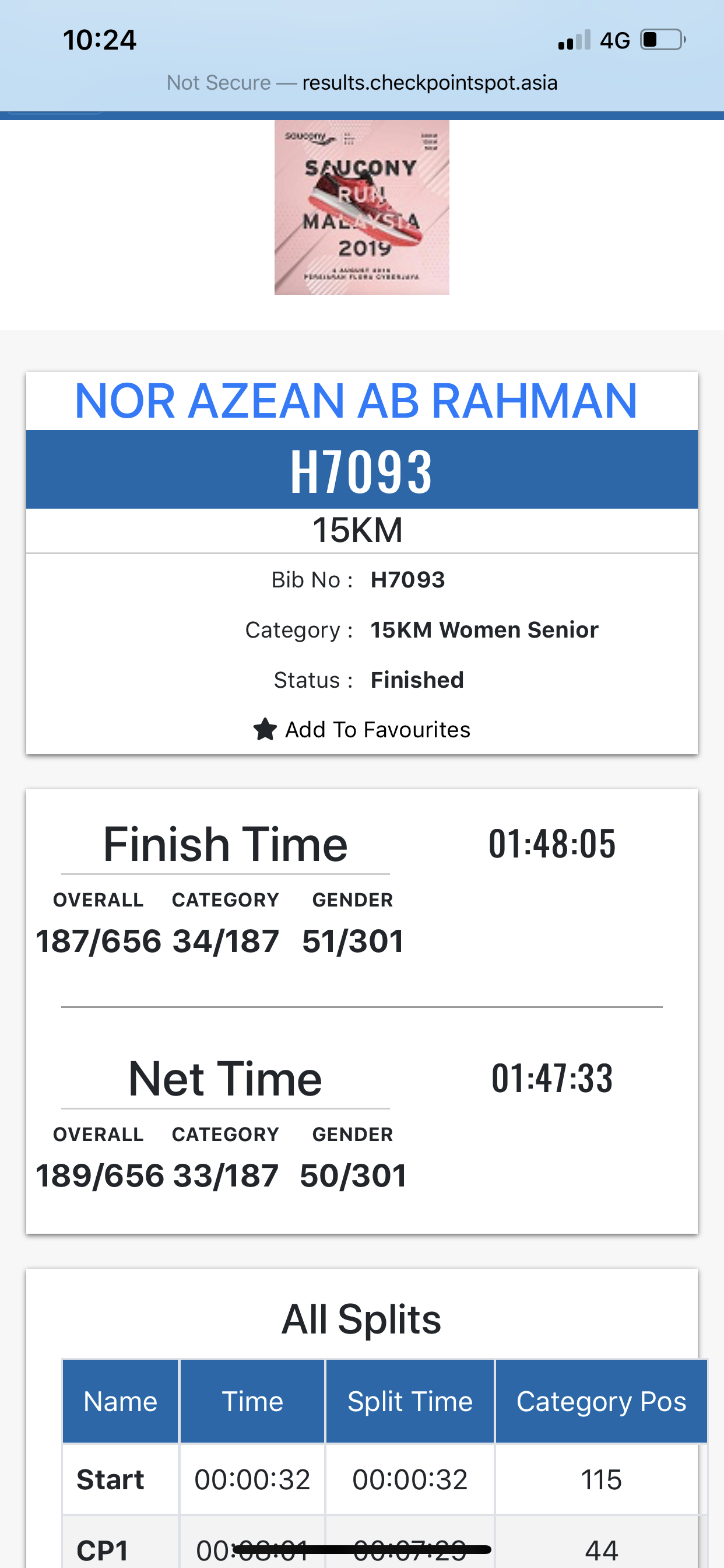Open the NOR AZEAN AB RAHMAN name link

(356, 401)
